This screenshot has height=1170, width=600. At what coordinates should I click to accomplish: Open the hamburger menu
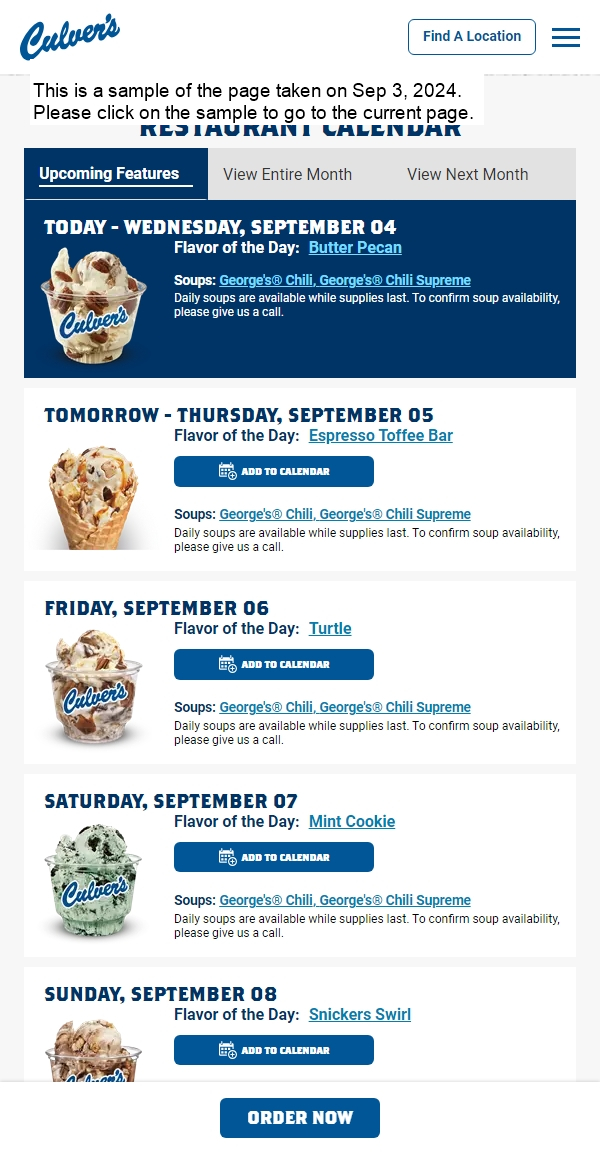[566, 37]
